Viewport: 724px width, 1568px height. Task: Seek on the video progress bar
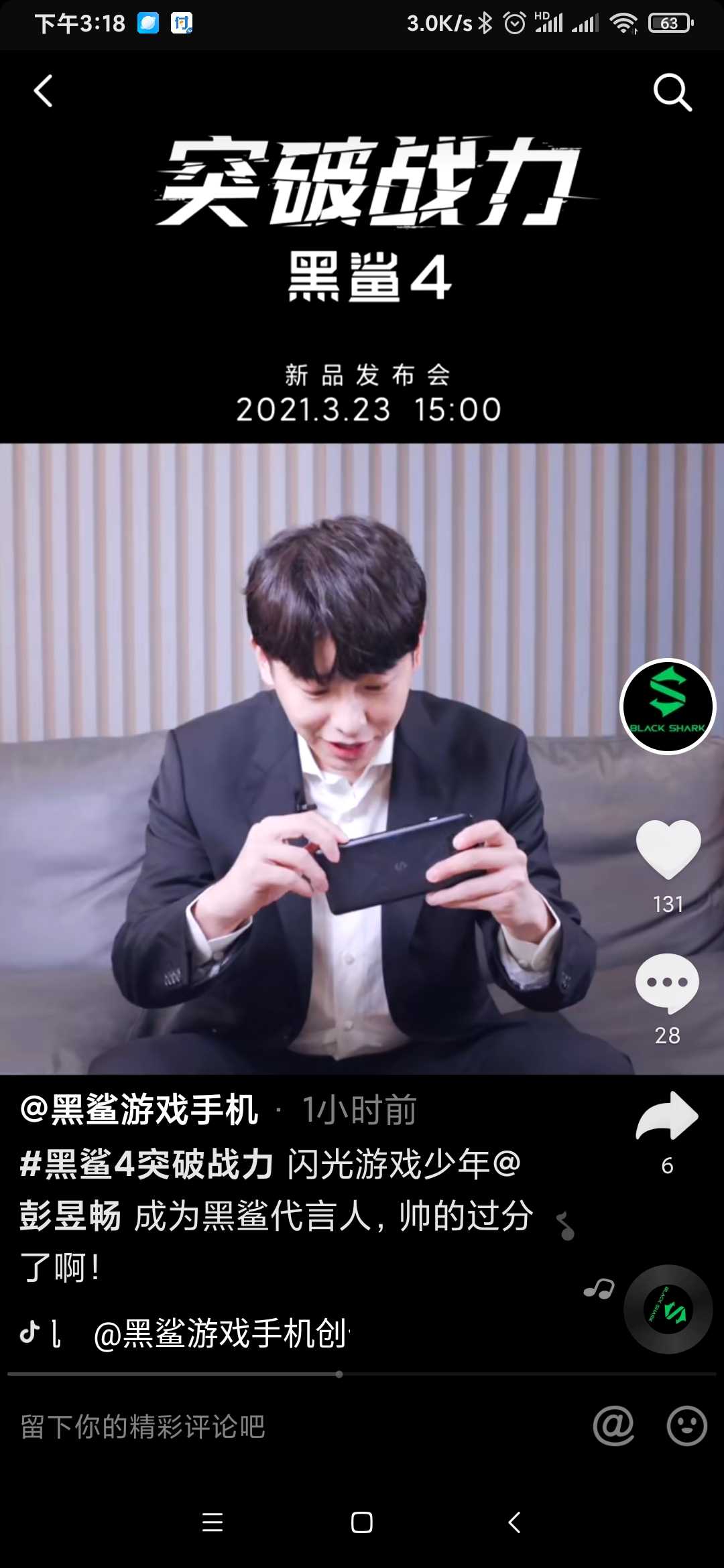click(x=362, y=1374)
